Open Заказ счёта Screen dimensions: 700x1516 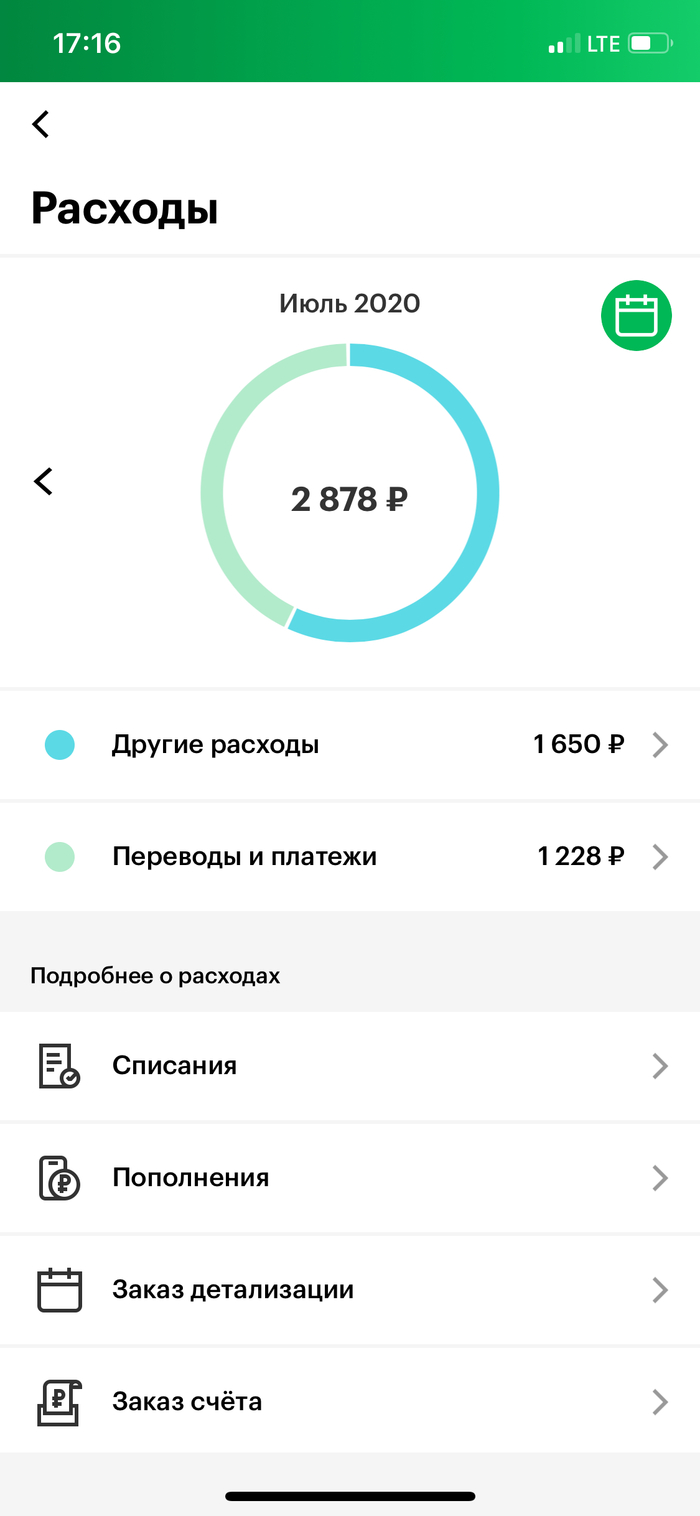point(350,1402)
